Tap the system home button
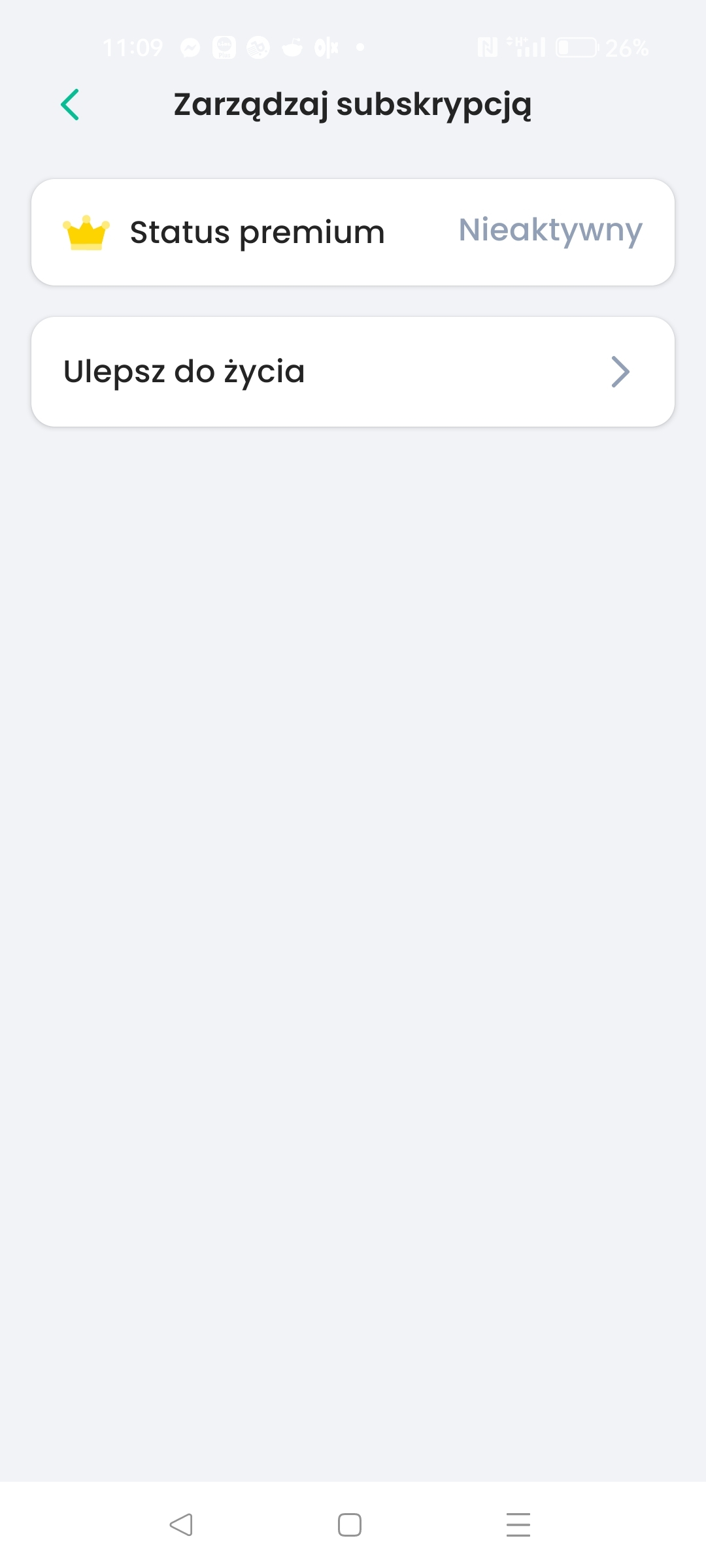Viewport: 706px width, 1568px height. coord(350,1525)
